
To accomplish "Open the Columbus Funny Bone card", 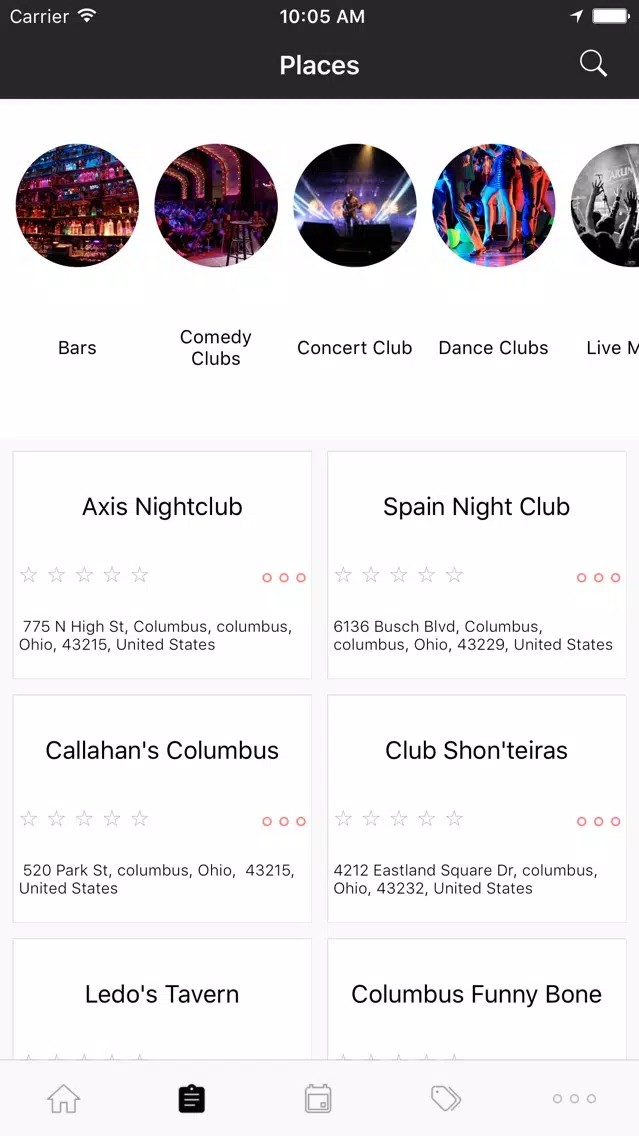I will 477,1000.
